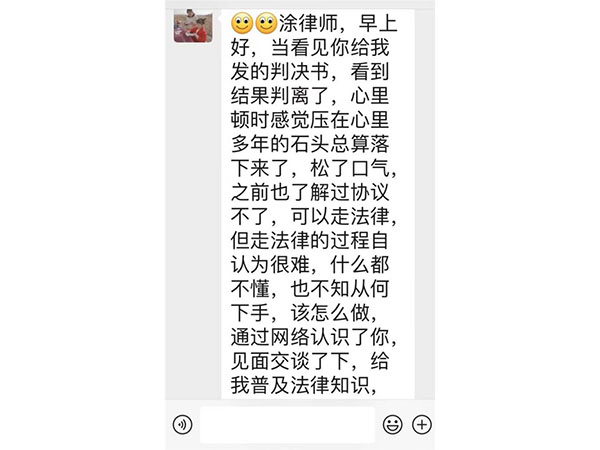600x450 pixels.
Task: Open the plus attachments menu
Action: (422, 424)
